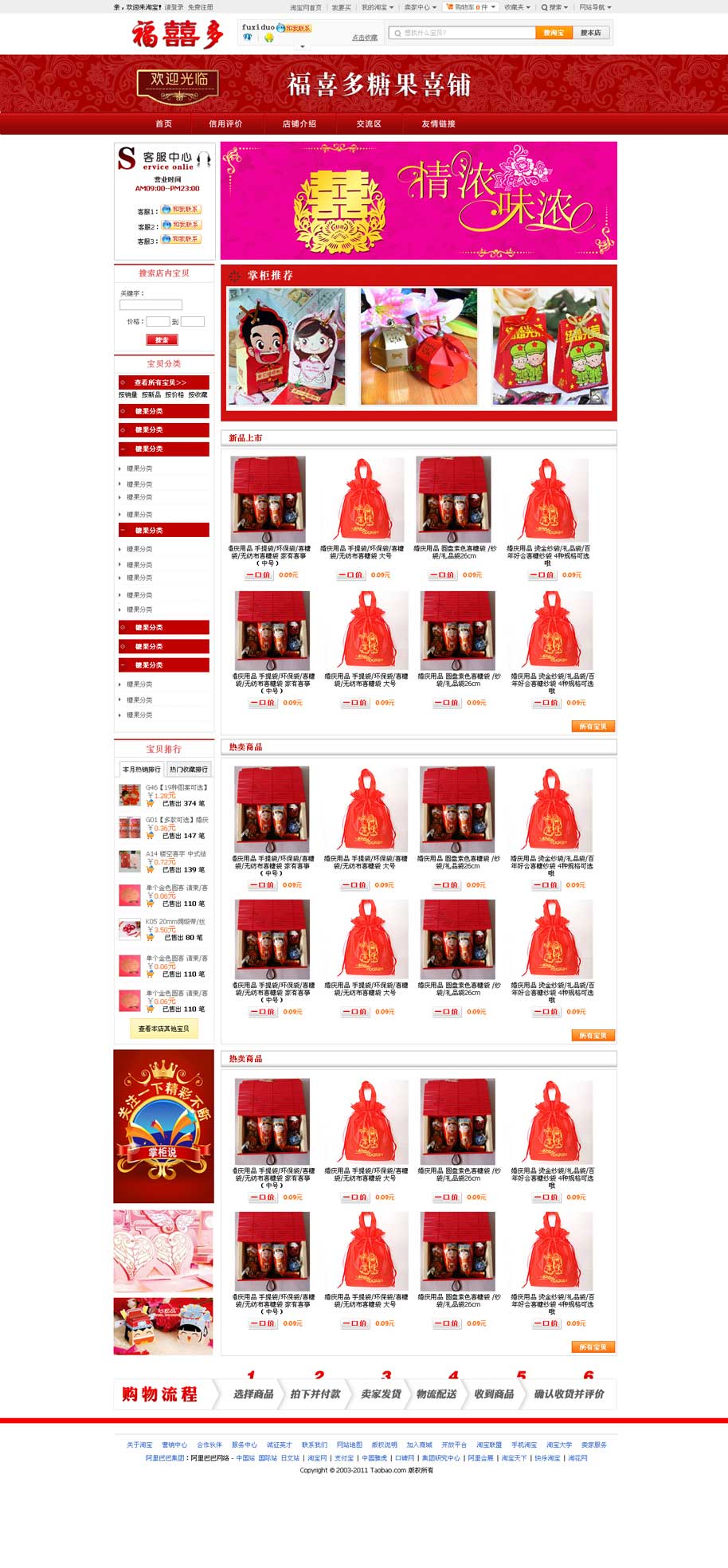This screenshot has width=728, height=1568.
Task: Open the 首页 store navigation tab
Action: point(163,123)
